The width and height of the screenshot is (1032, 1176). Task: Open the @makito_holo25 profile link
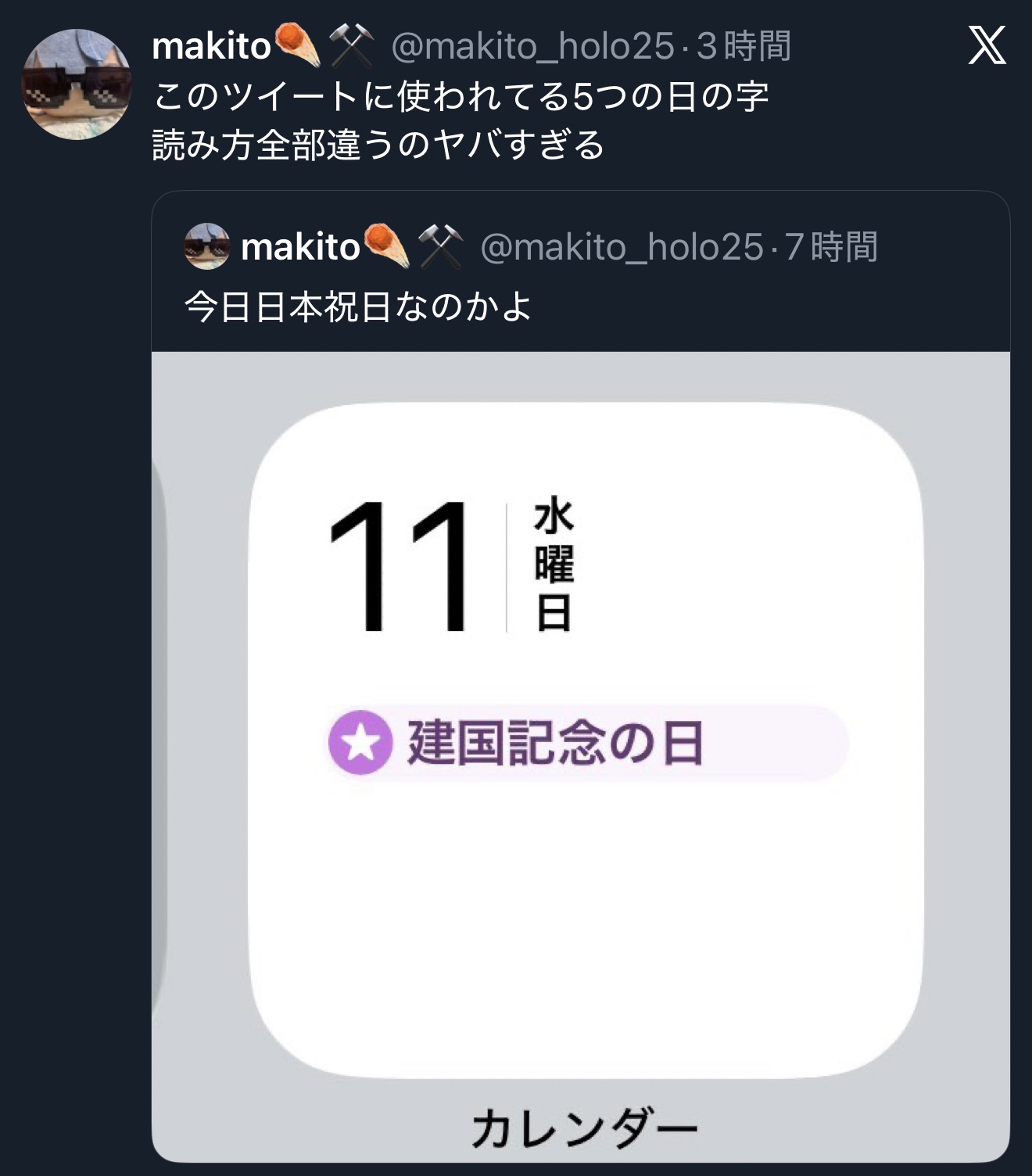pyautogui.click(x=532, y=46)
